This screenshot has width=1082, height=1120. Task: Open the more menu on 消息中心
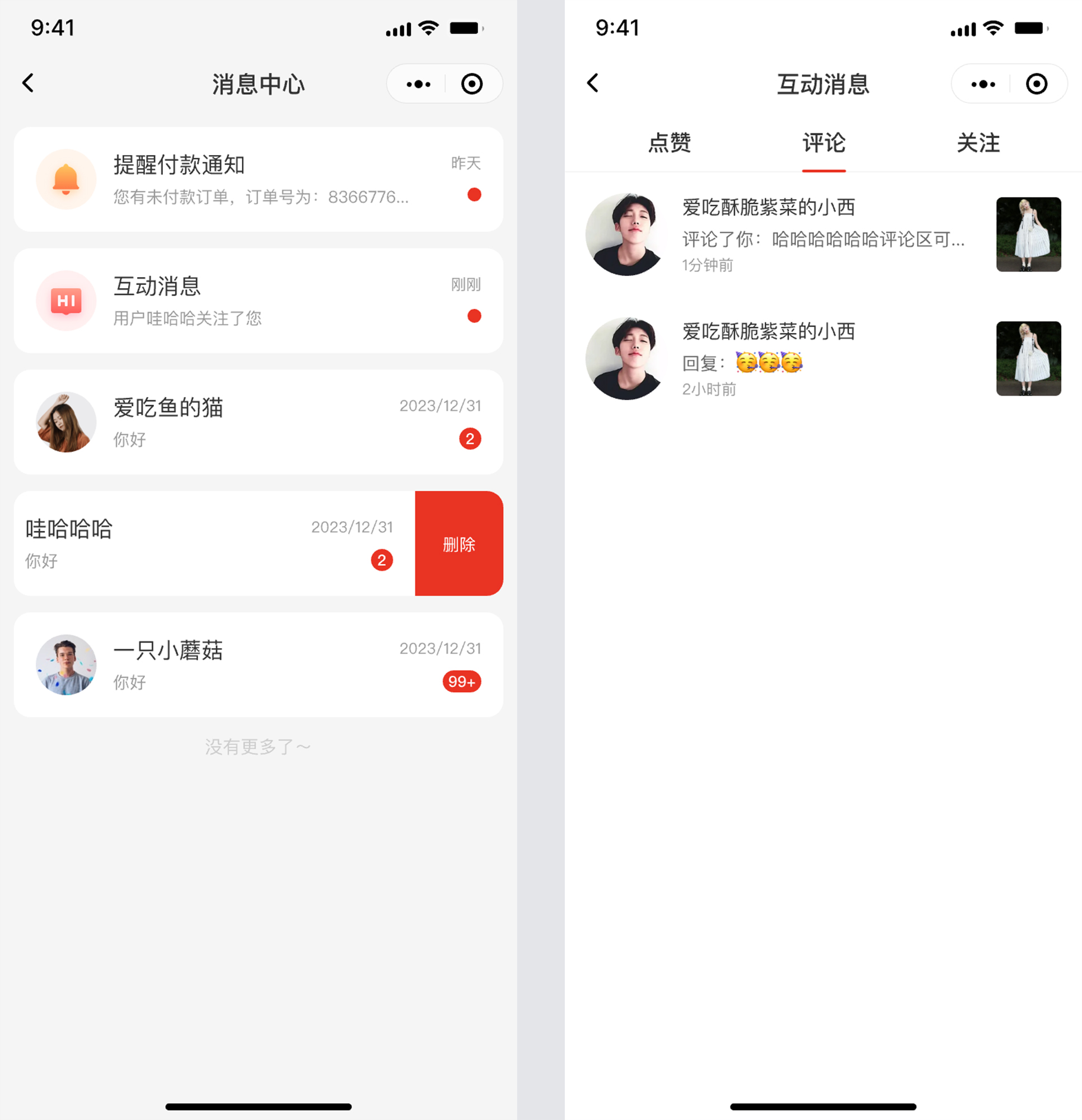coord(418,84)
